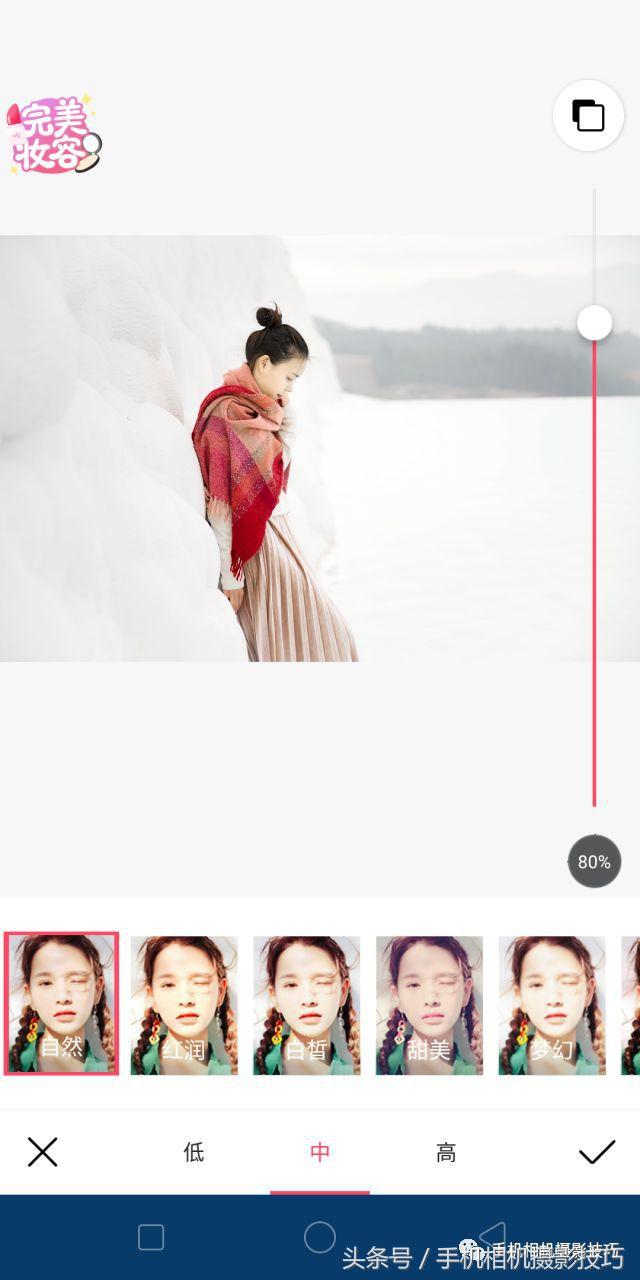Confirm changes with the checkmark
This screenshot has height=1280, width=640.
point(596,1152)
